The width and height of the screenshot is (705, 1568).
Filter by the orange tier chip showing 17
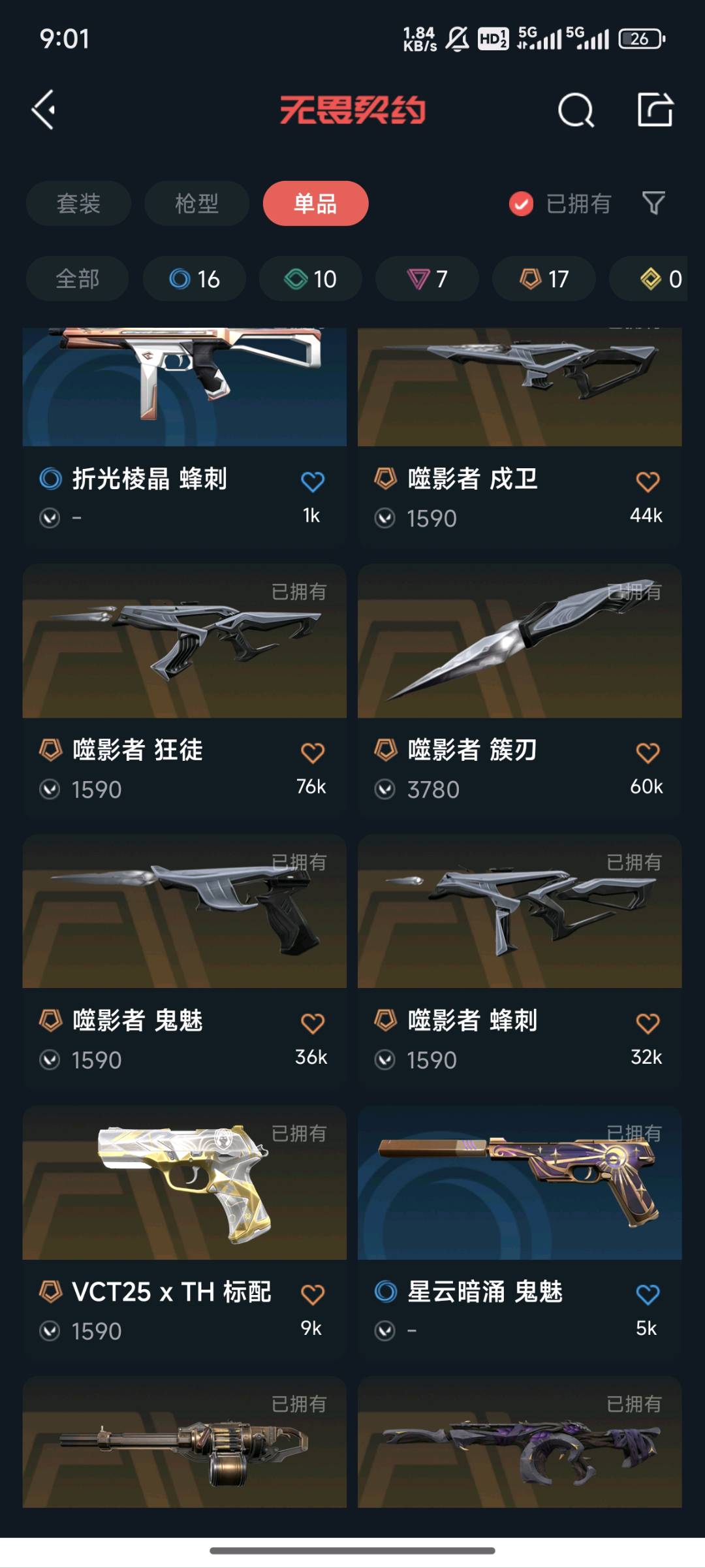544,279
